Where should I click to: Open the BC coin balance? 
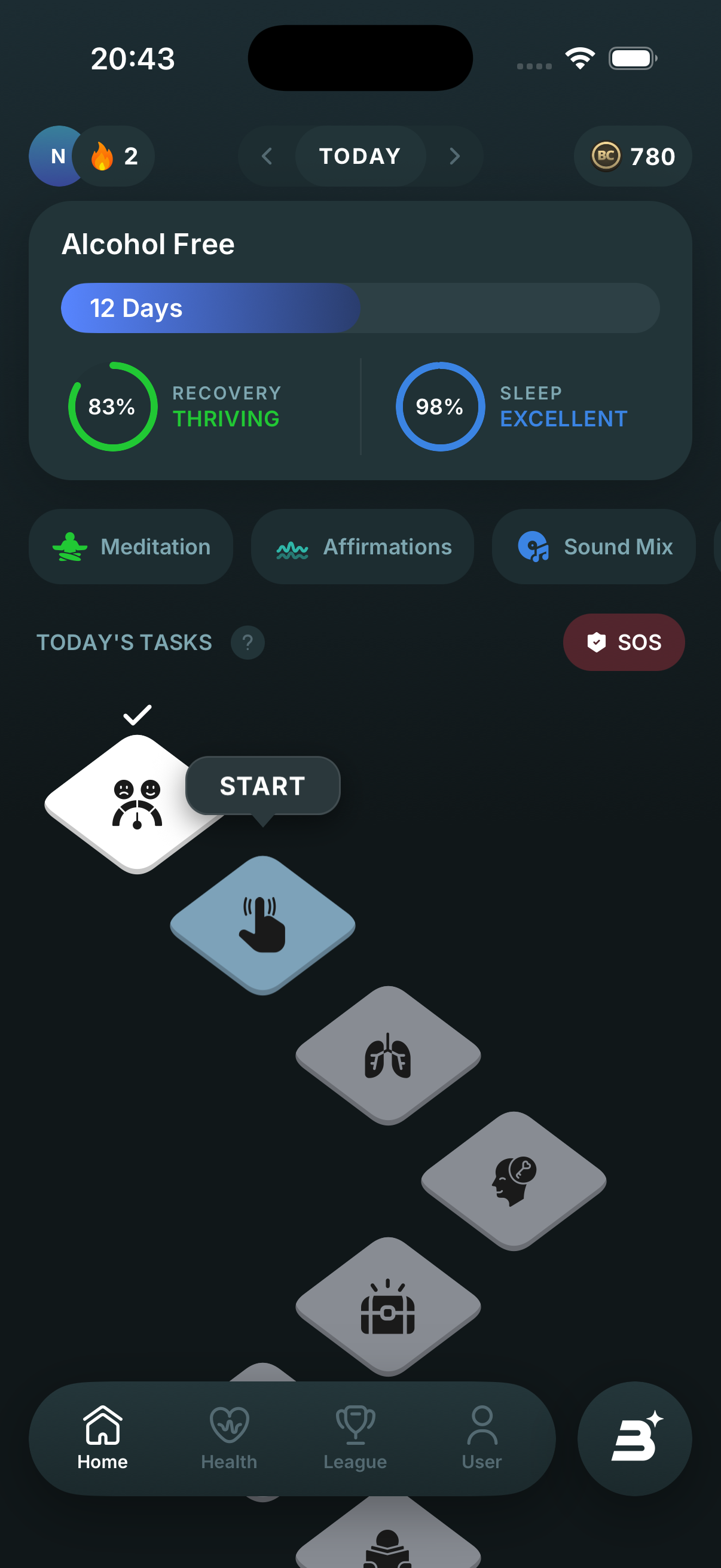(x=633, y=156)
